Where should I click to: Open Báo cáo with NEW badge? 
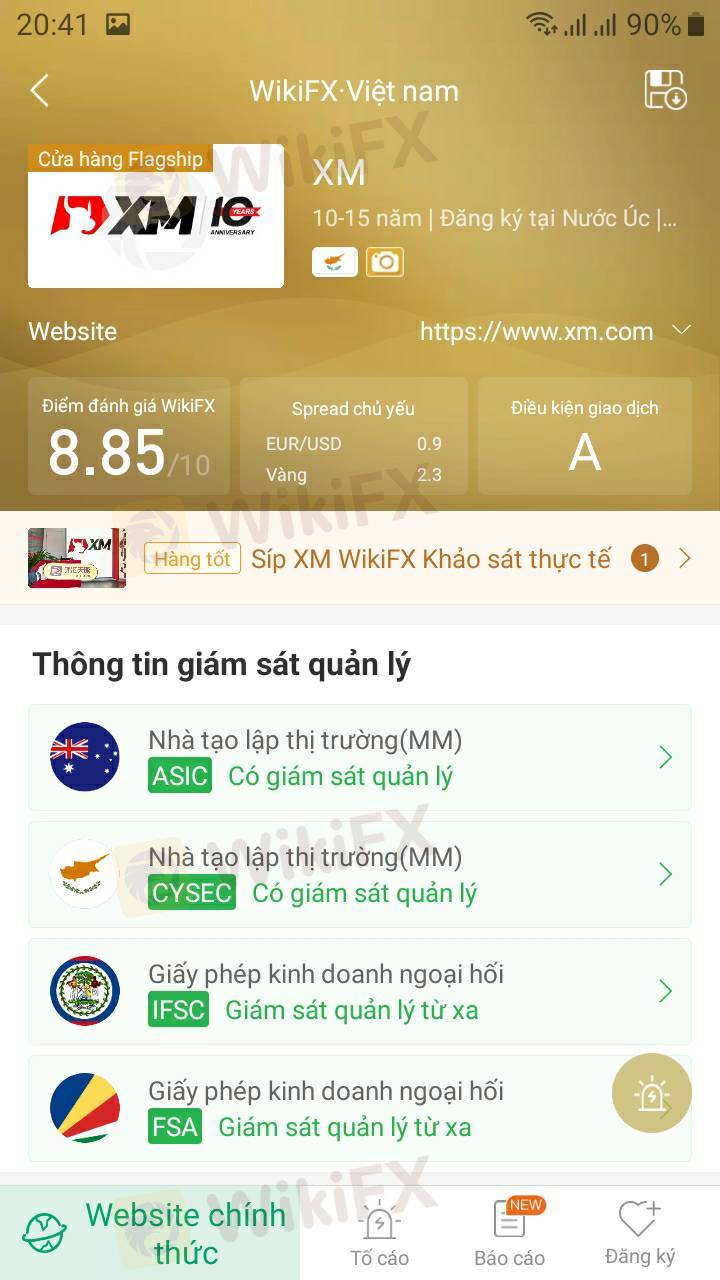(510, 1236)
